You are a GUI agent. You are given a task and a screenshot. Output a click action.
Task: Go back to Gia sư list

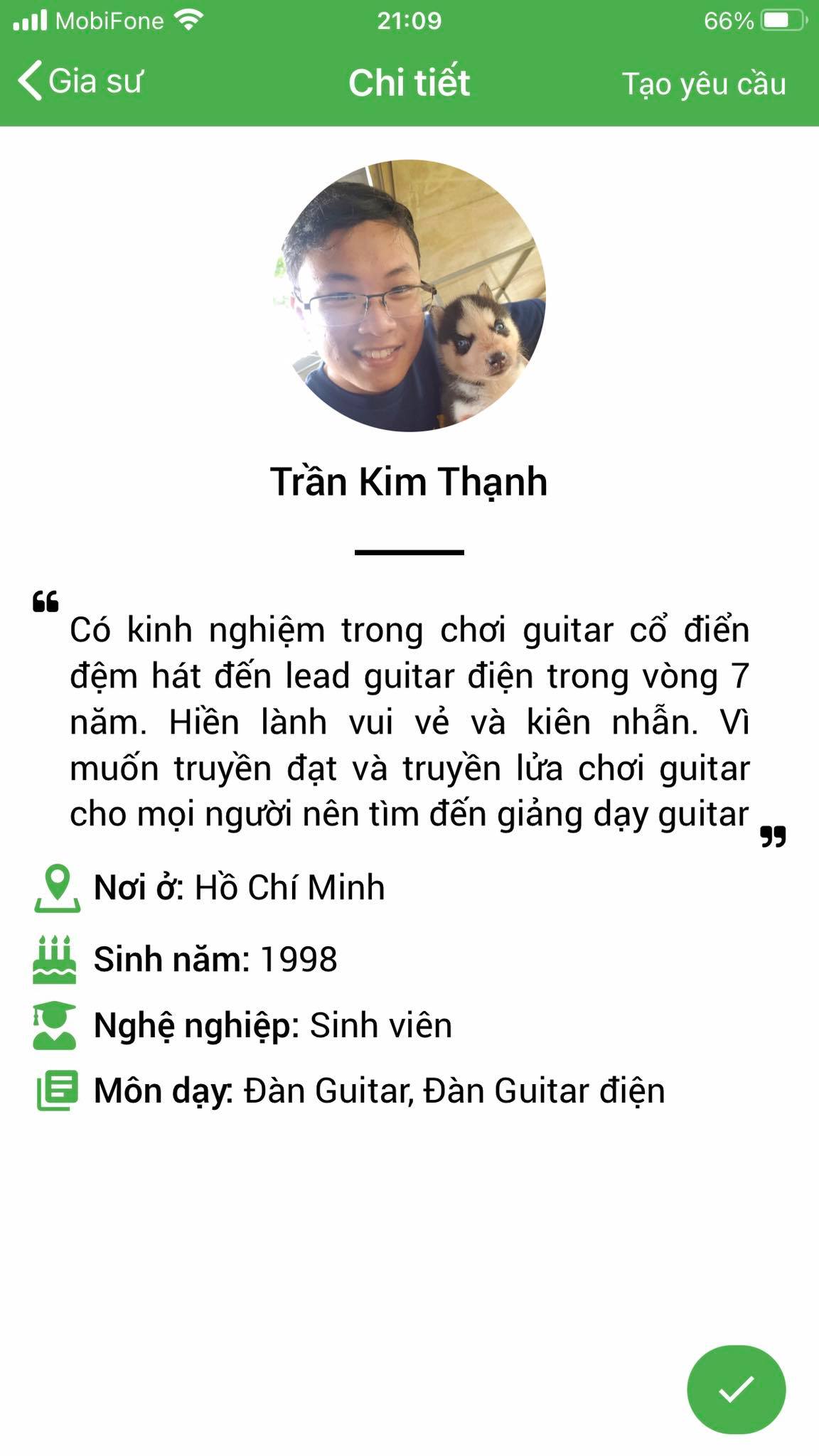80,81
